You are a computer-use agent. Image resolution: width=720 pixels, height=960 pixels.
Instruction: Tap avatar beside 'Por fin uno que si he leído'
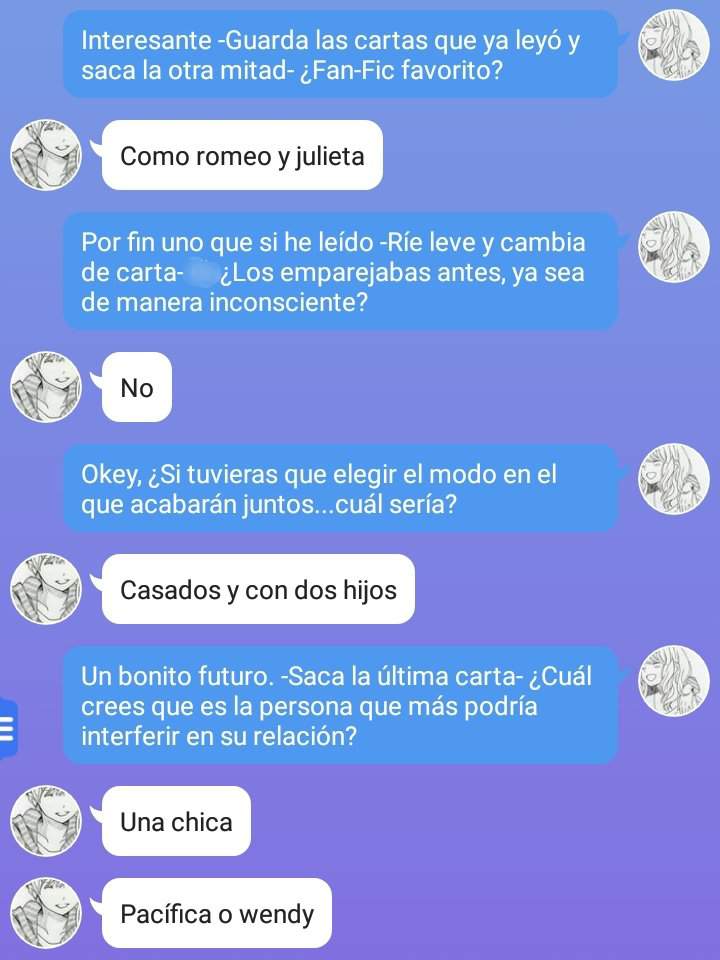click(673, 247)
